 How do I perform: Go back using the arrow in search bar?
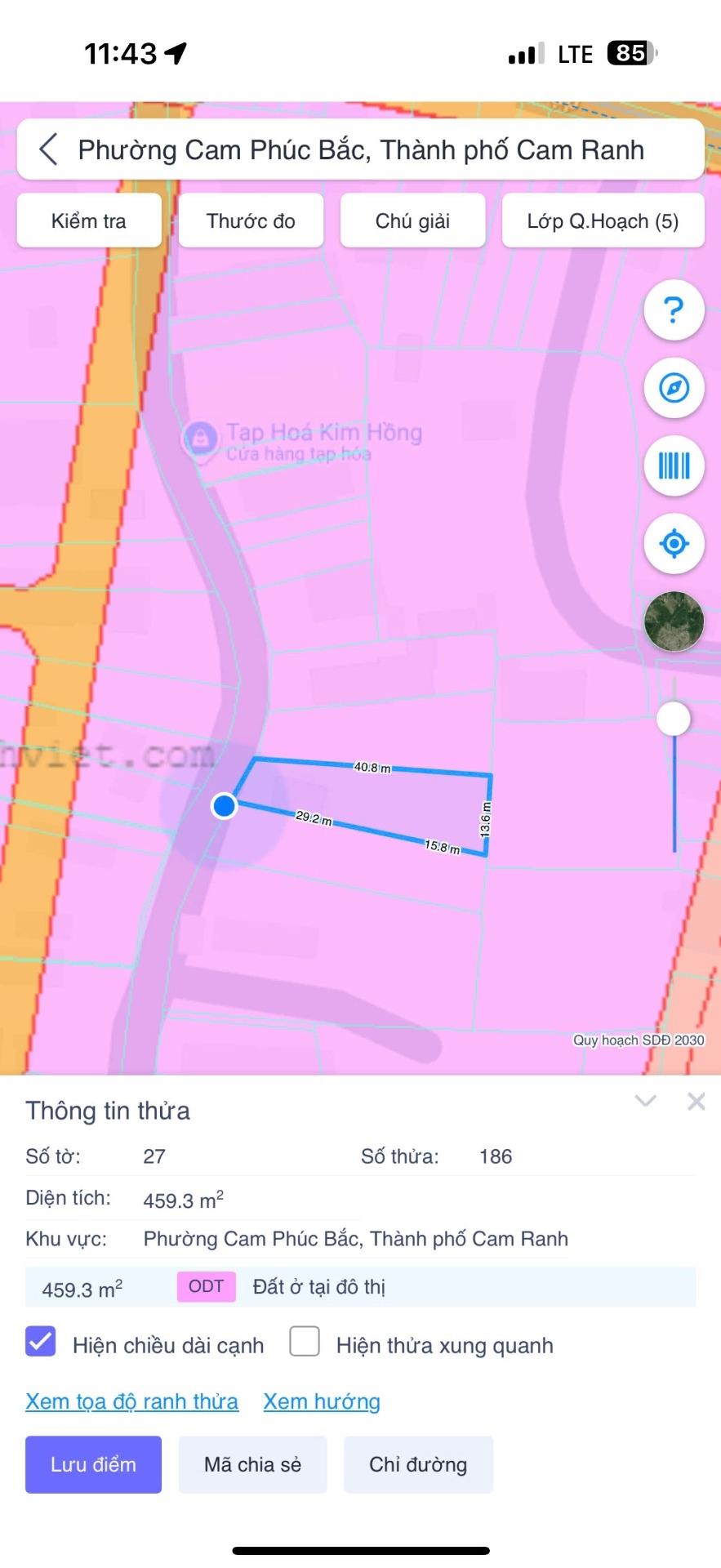coord(48,150)
